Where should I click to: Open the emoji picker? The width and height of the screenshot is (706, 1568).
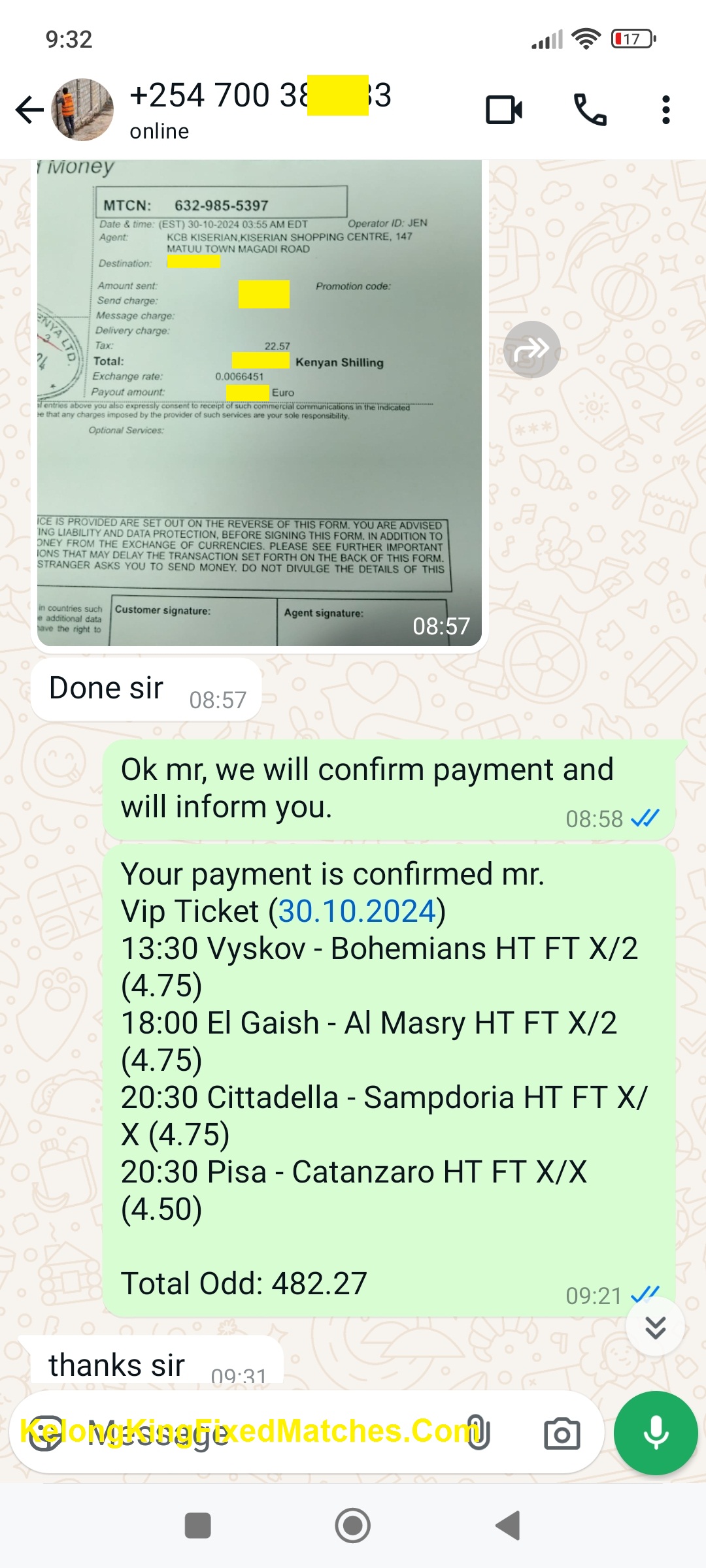[46, 1433]
